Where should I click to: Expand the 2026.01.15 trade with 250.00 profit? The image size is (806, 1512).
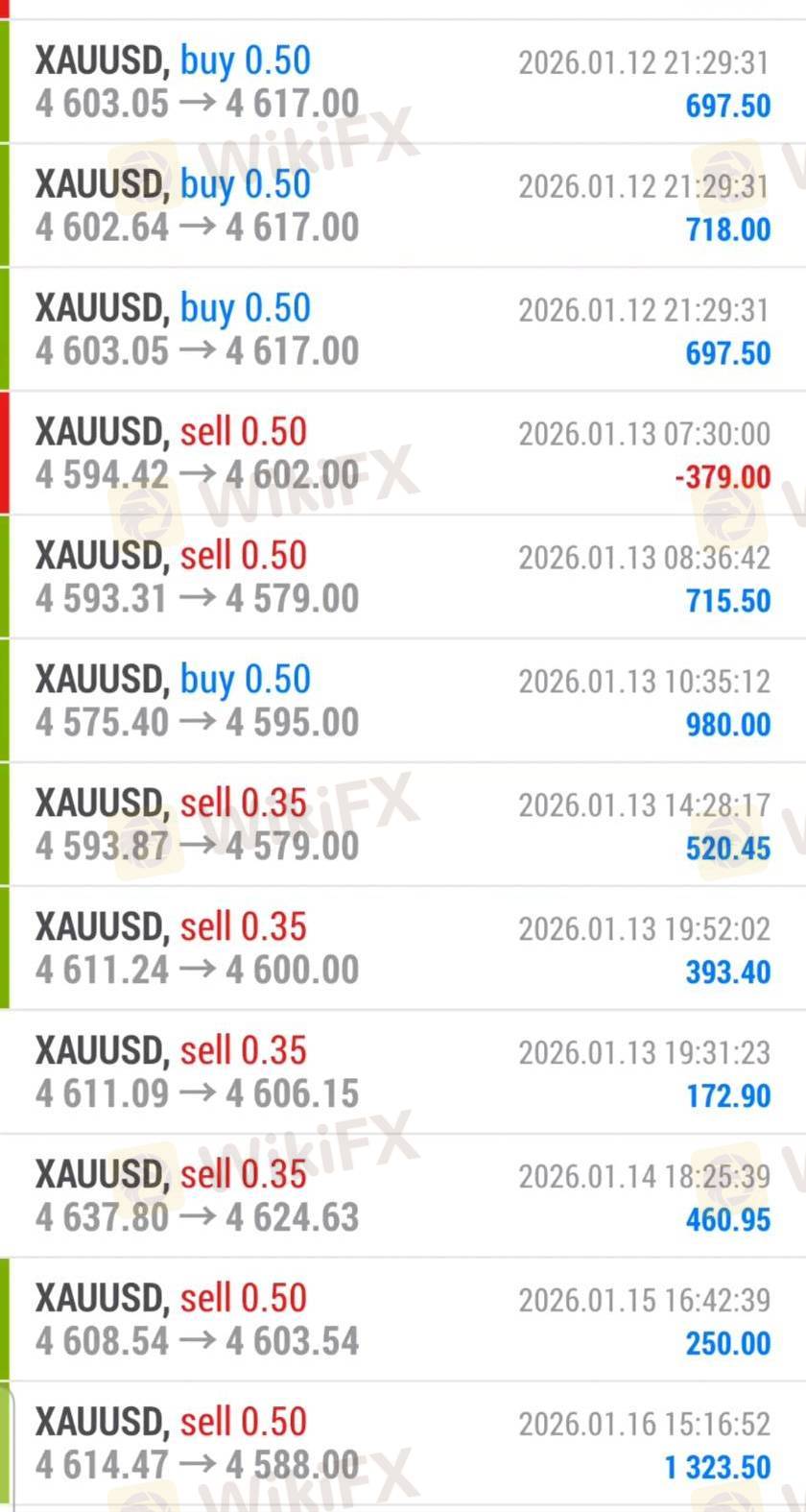(403, 1320)
